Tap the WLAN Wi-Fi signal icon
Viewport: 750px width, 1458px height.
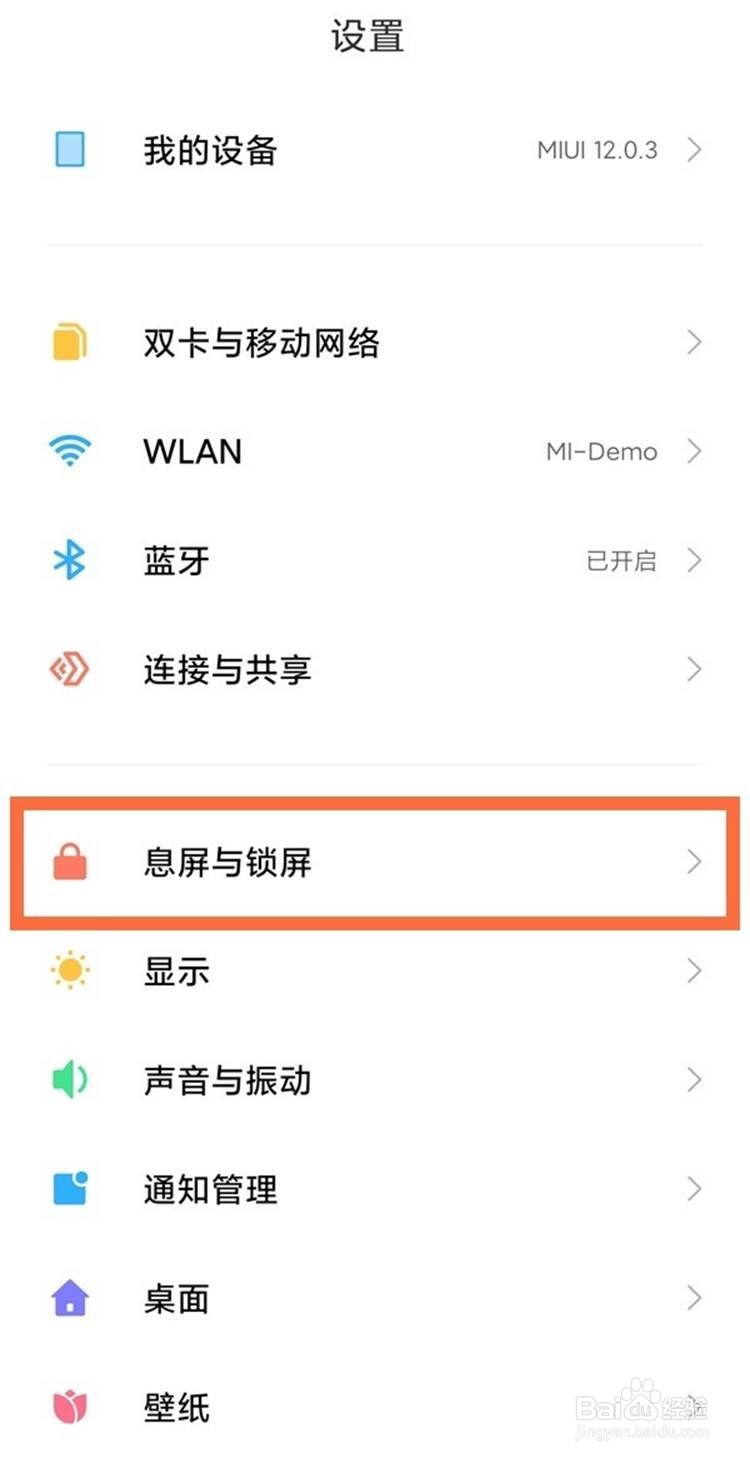point(69,452)
